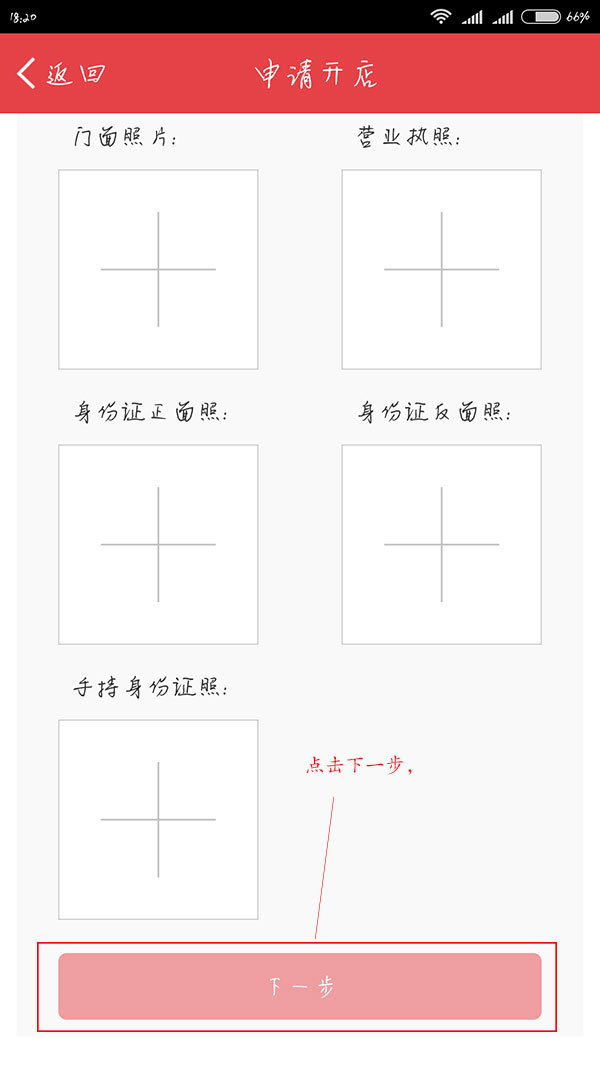Go back with the 返回 arrow

click(61, 73)
